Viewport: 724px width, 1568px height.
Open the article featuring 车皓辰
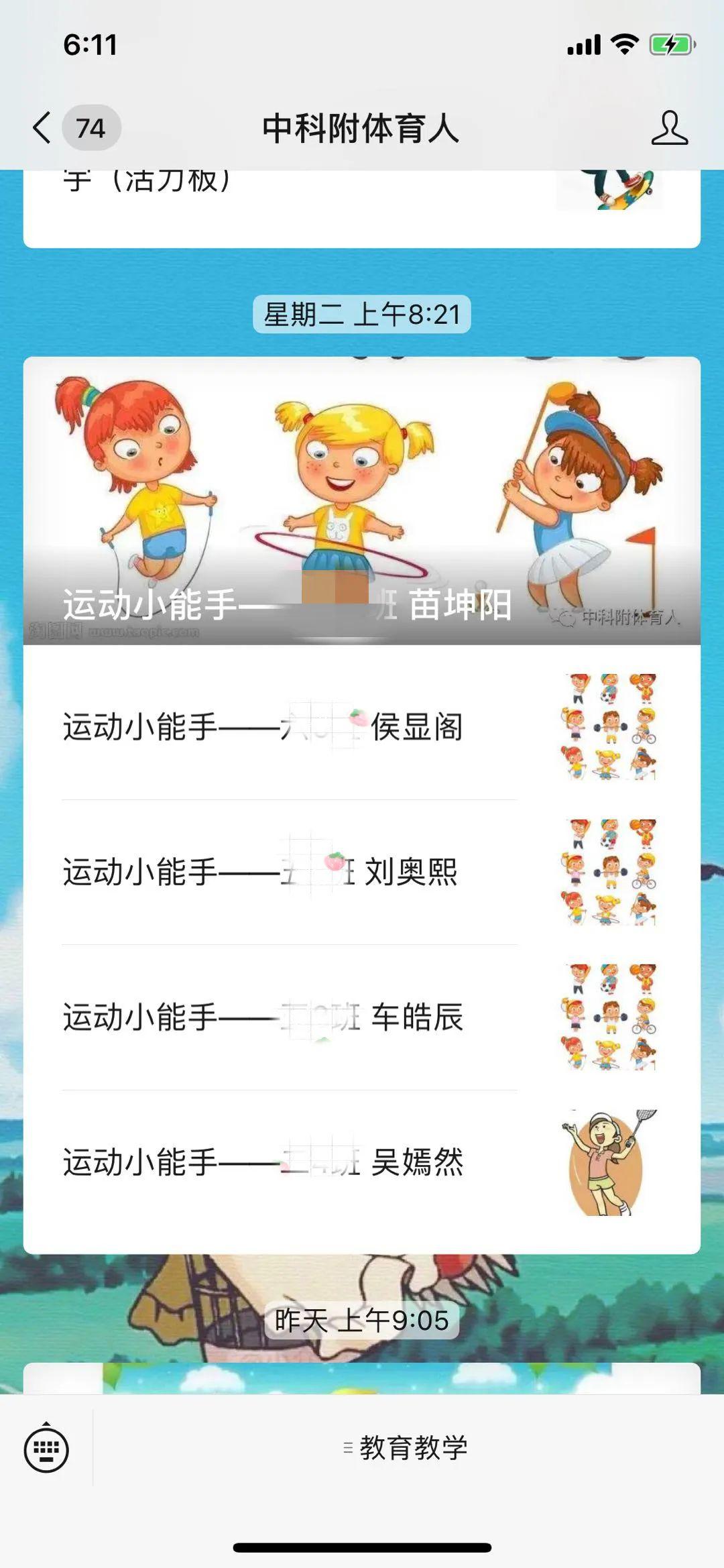pos(362,1017)
